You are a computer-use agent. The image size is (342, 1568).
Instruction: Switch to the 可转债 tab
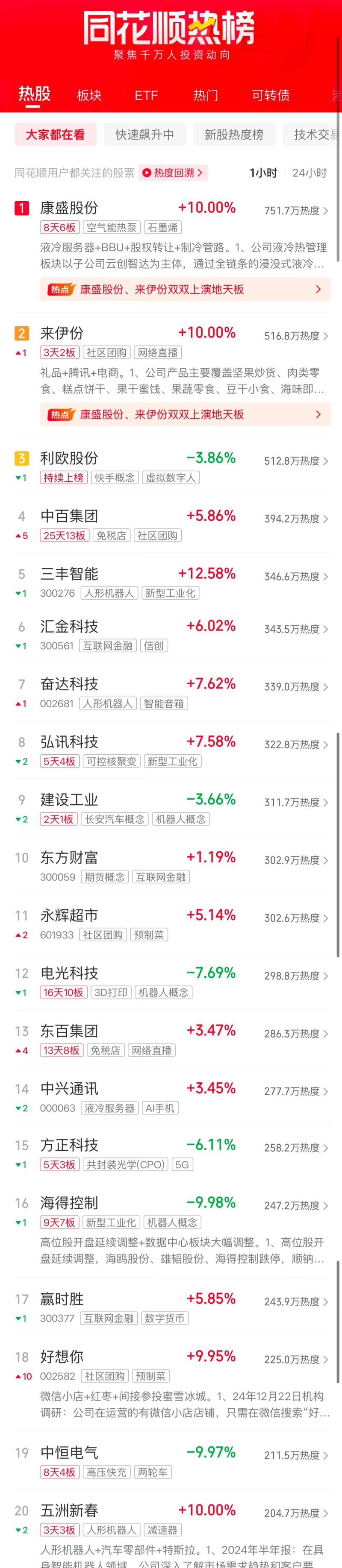point(270,96)
